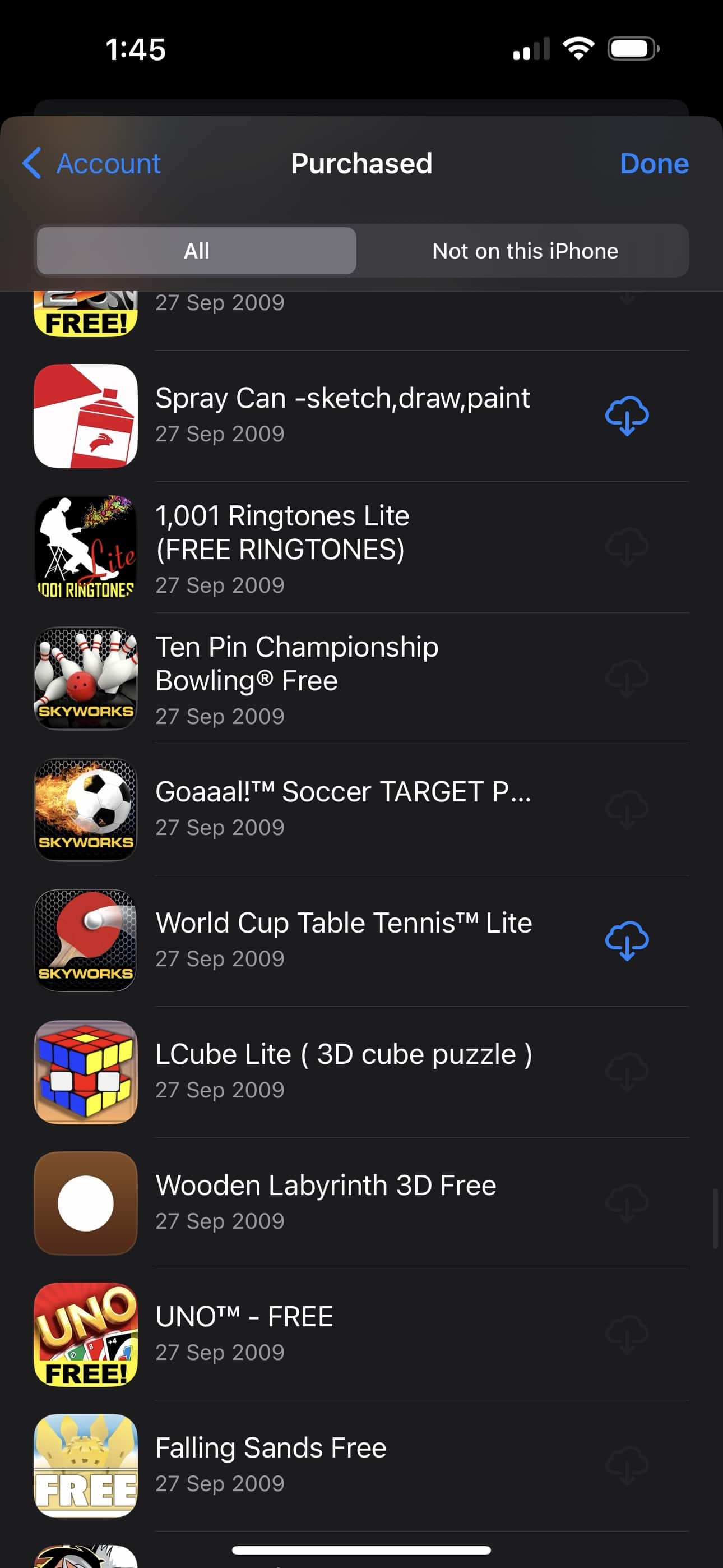
Task: Tap the Spray Can app icon
Action: click(x=85, y=415)
